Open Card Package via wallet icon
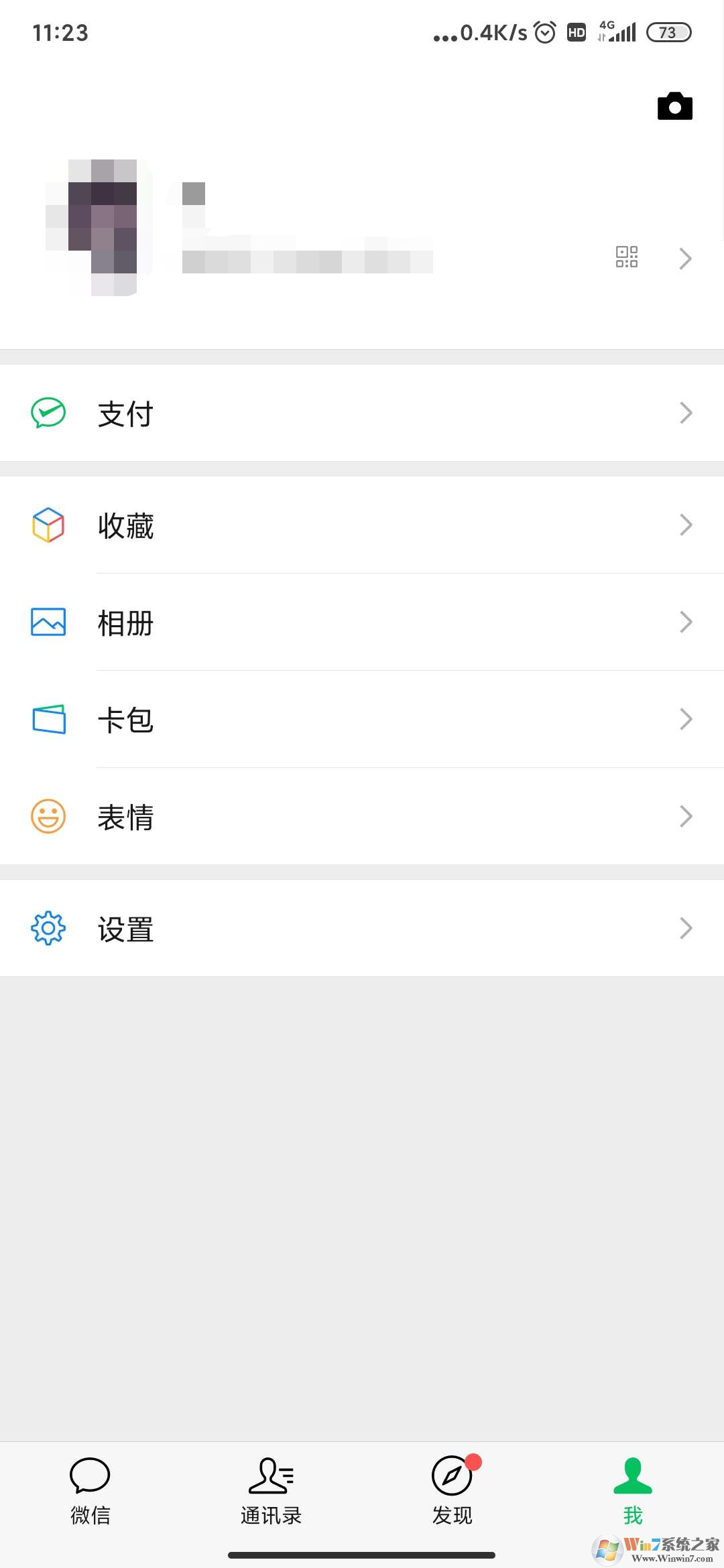The height and width of the screenshot is (1568, 724). pyautogui.click(x=48, y=720)
